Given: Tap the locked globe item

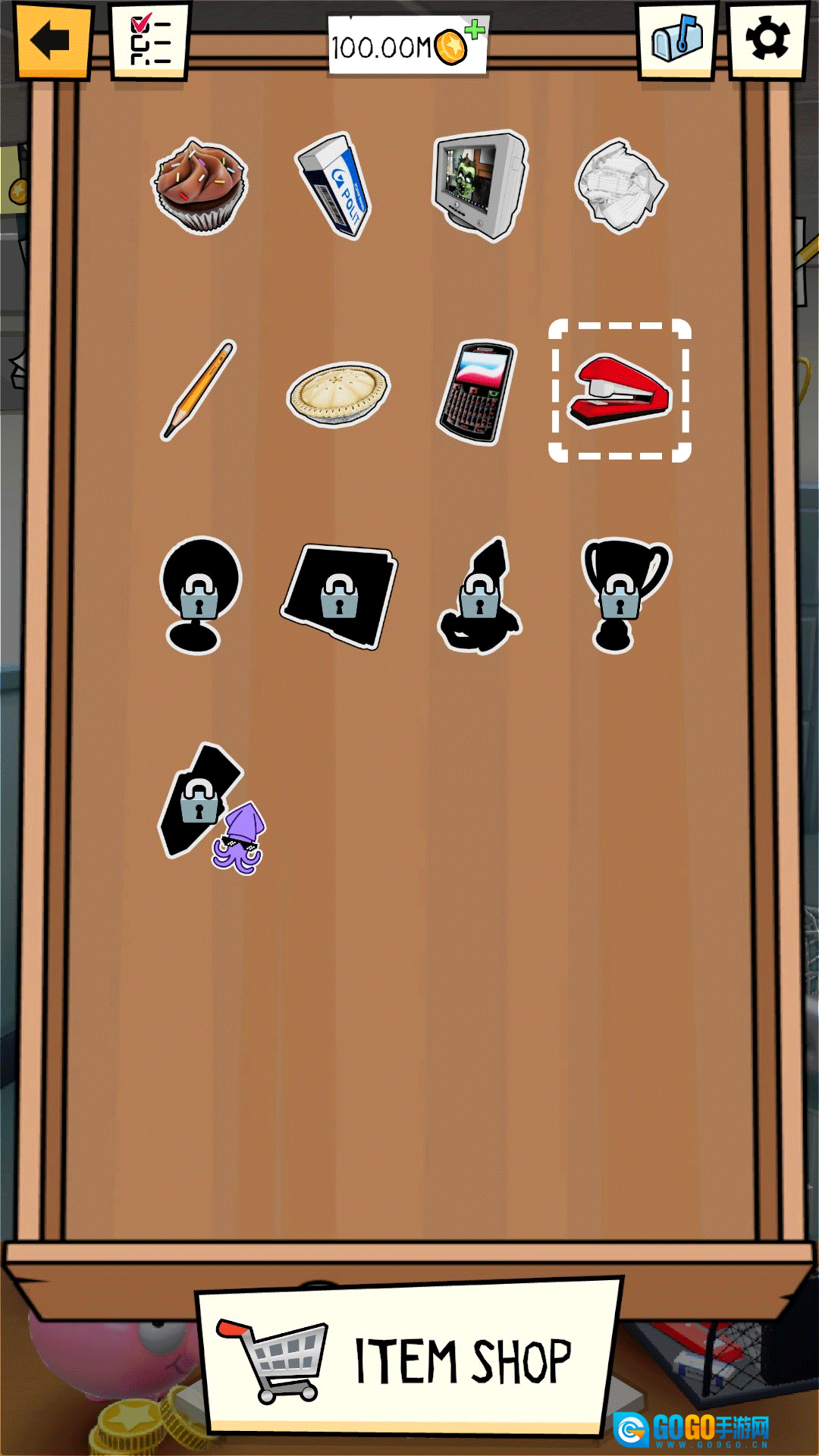Looking at the screenshot, I should [x=199, y=595].
